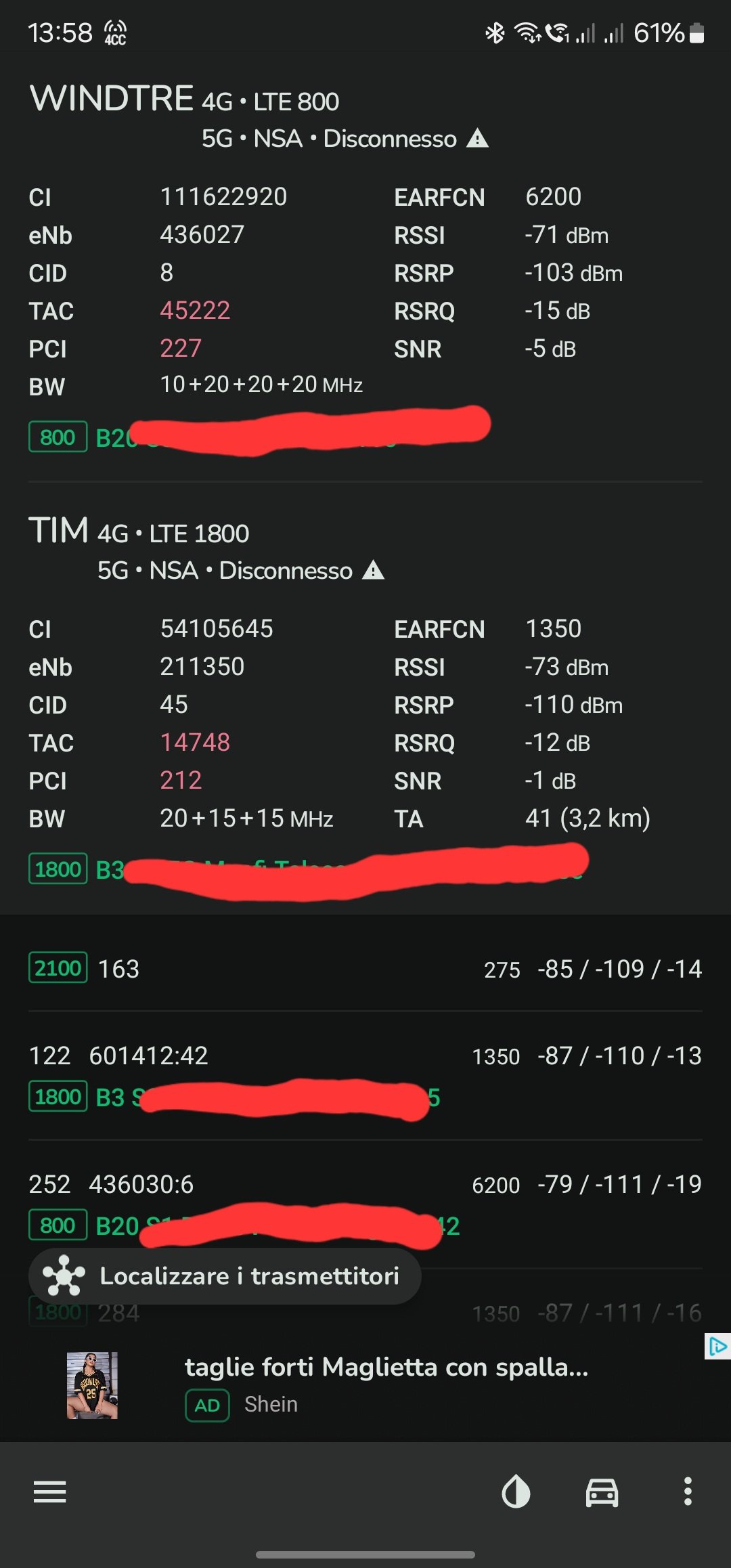Open the hamburger menu

pos(50,1491)
